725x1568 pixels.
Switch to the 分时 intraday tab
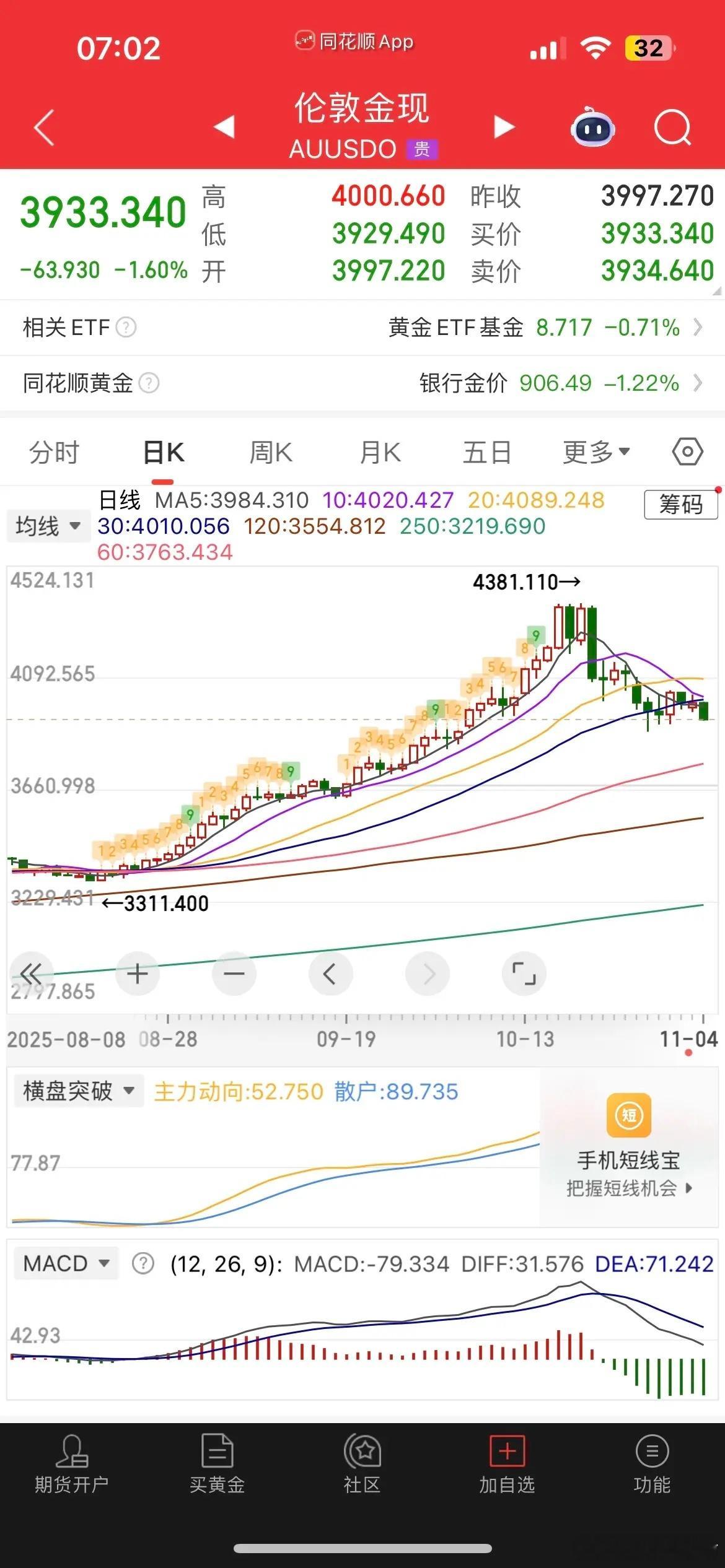[53, 452]
